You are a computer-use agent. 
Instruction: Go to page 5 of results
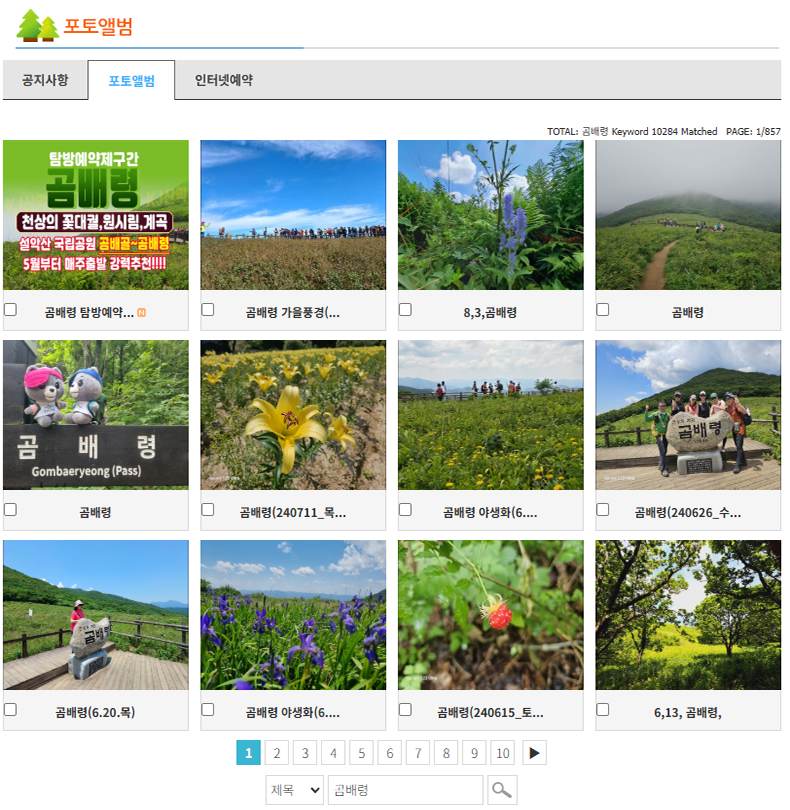coord(361,753)
